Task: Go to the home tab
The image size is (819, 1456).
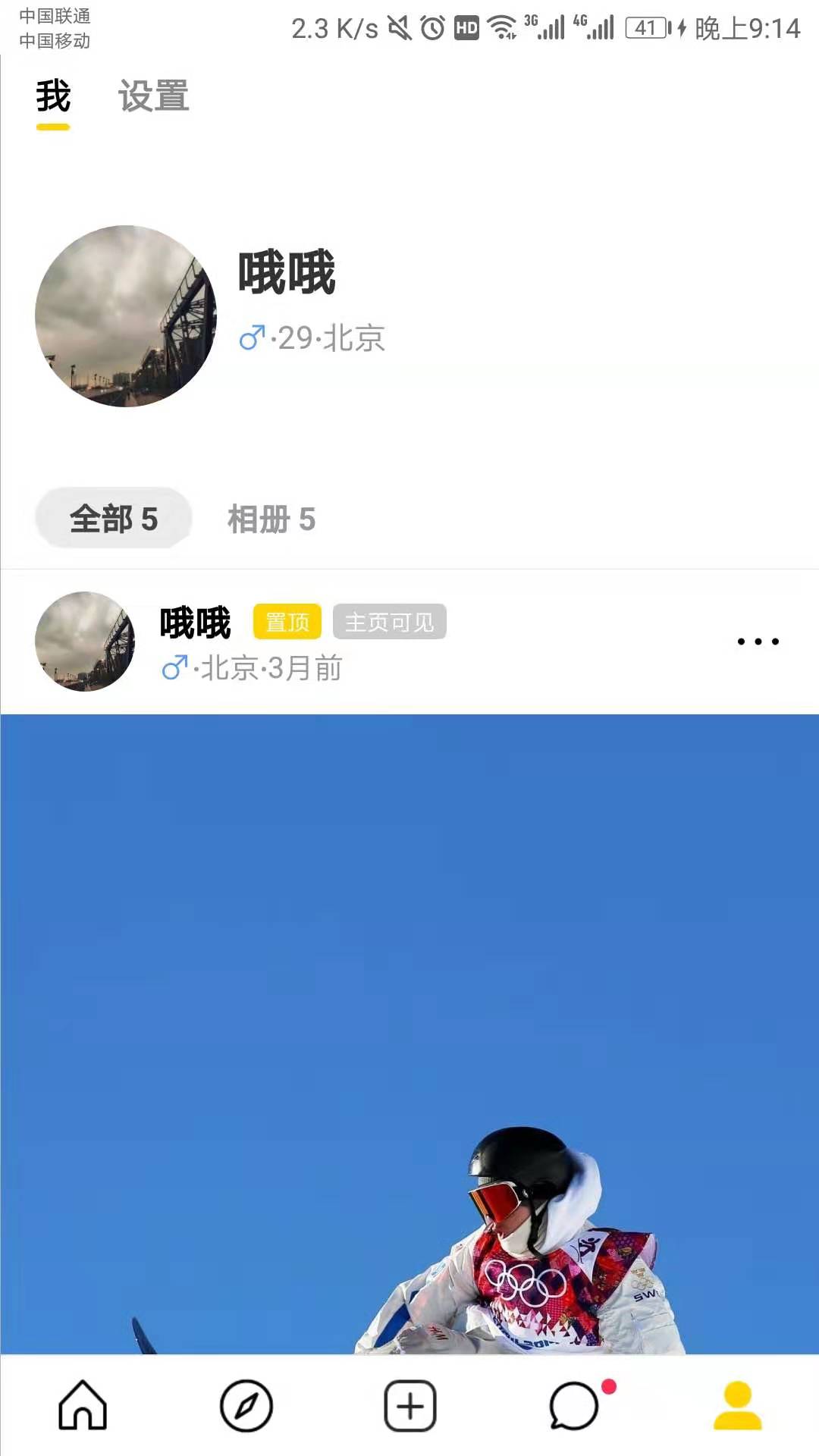Action: [83, 1405]
